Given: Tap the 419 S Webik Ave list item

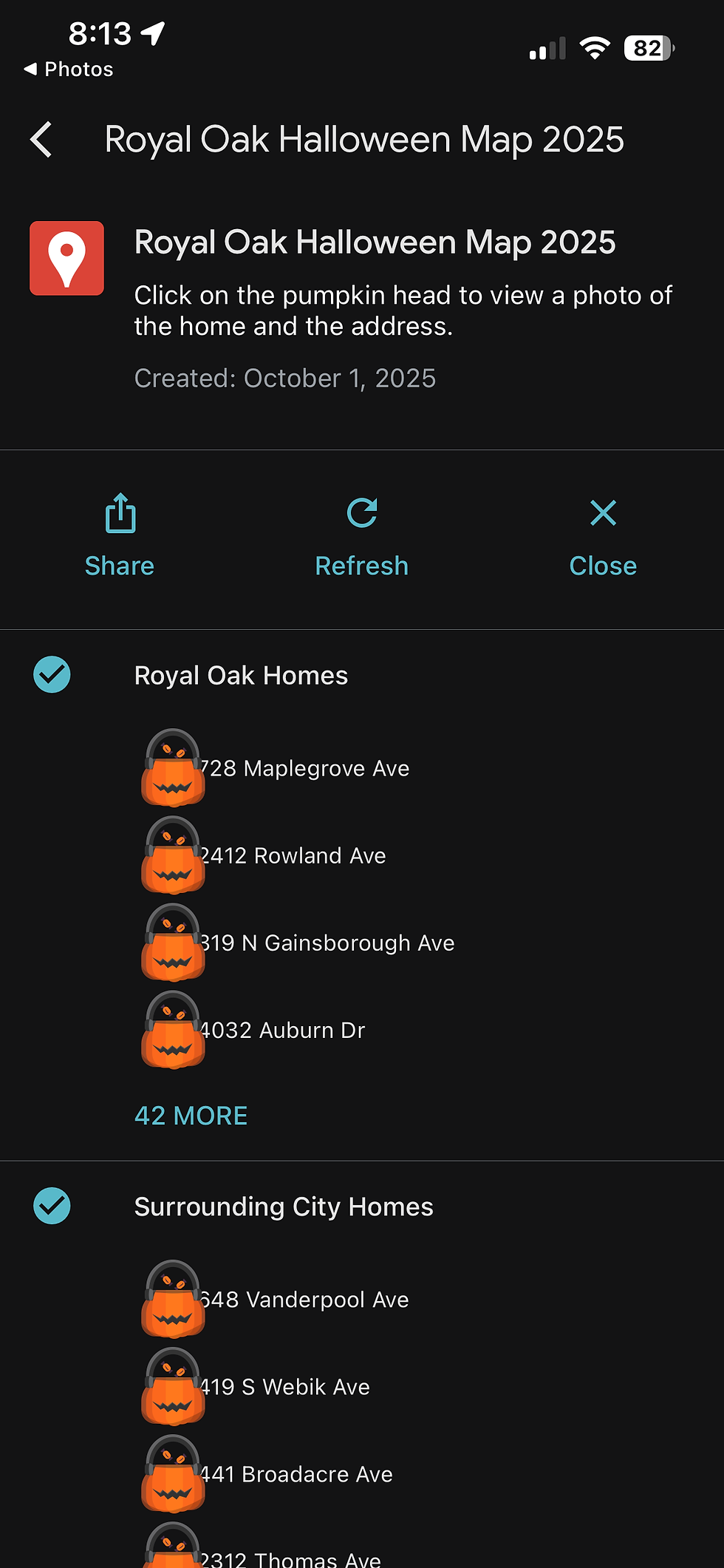Looking at the screenshot, I should click(x=284, y=1388).
